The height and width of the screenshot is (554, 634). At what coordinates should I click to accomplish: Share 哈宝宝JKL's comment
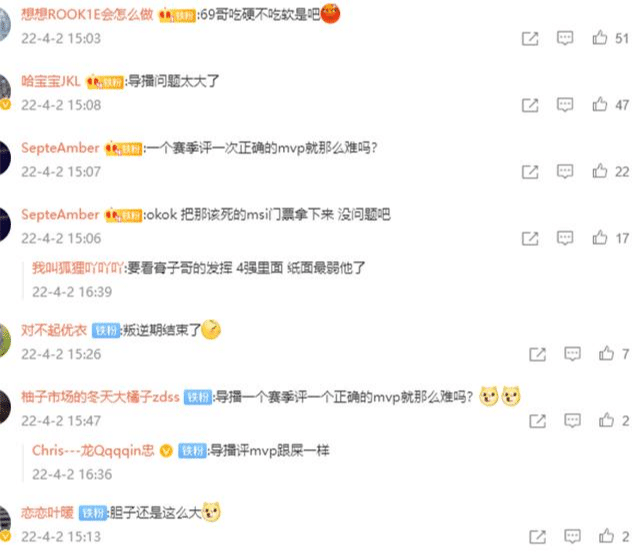click(530, 105)
